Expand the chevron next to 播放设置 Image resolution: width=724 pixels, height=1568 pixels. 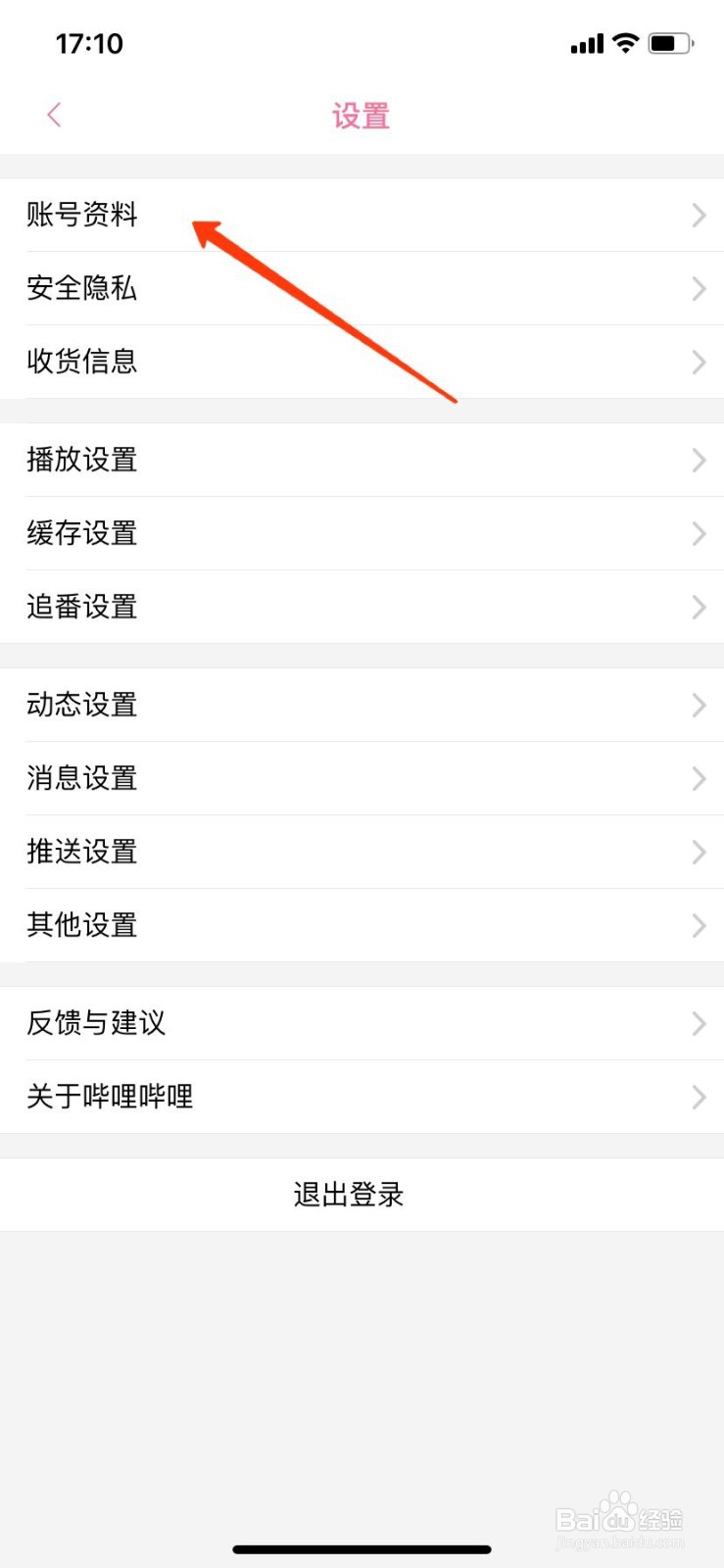(x=698, y=461)
